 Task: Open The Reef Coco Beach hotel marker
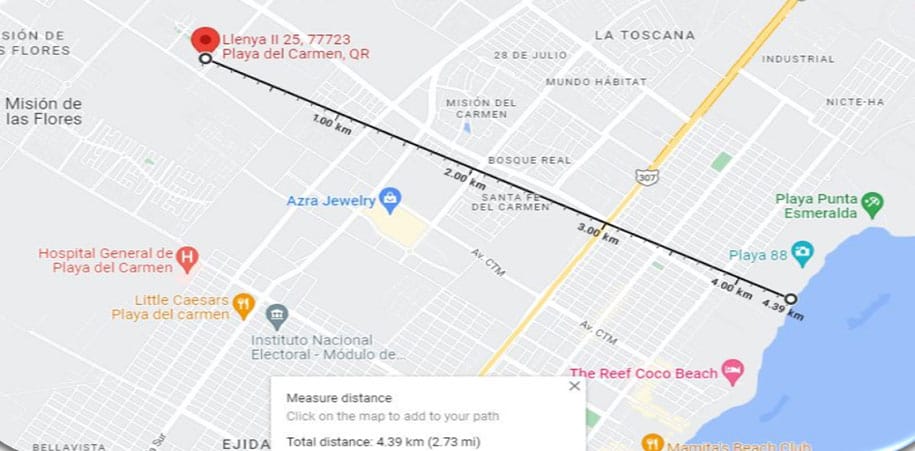pos(732,373)
